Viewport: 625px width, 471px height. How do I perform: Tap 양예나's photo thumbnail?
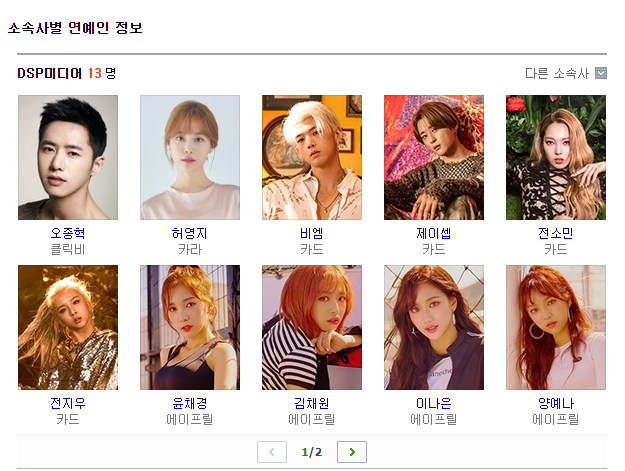pos(556,327)
